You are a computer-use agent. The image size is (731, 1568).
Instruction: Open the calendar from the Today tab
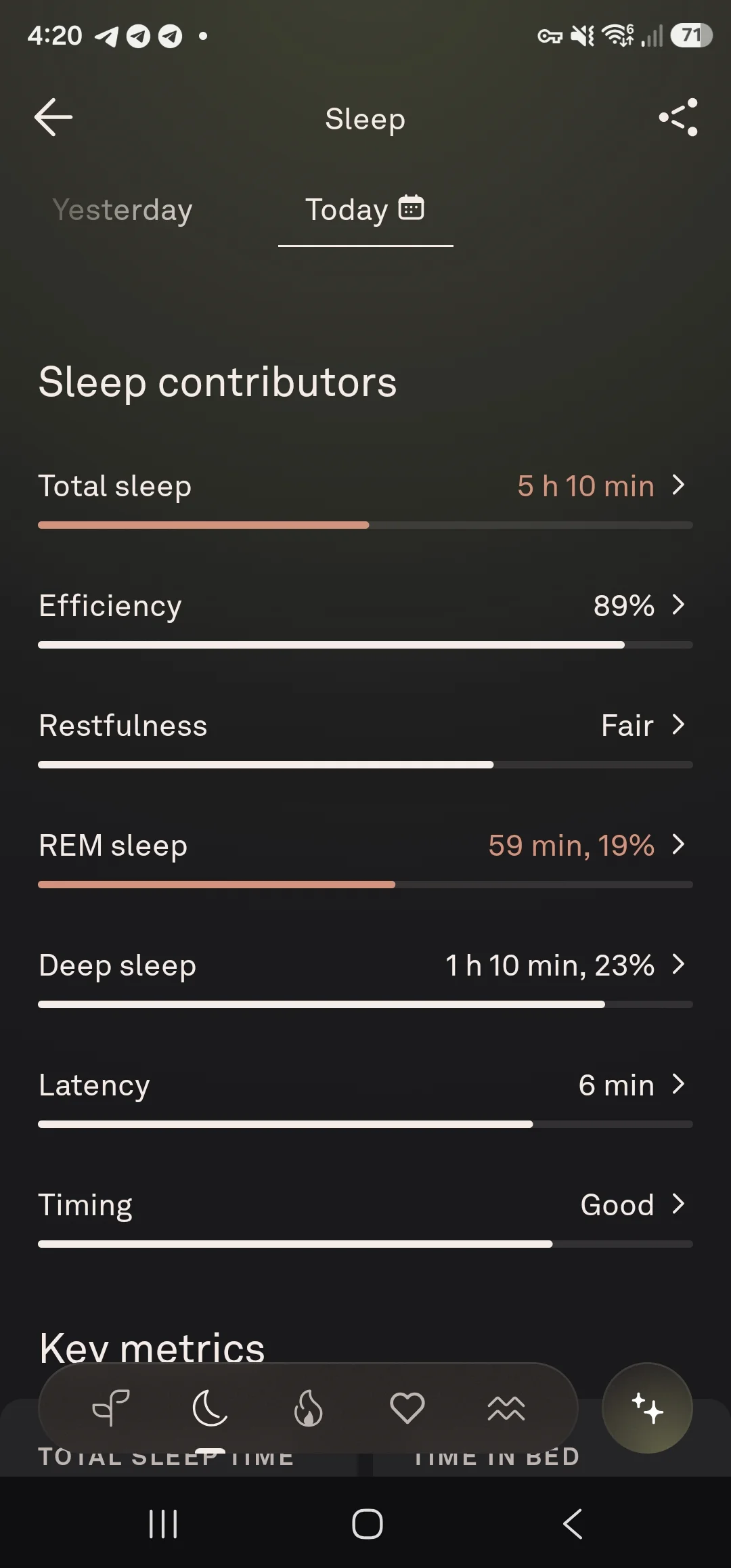click(412, 207)
